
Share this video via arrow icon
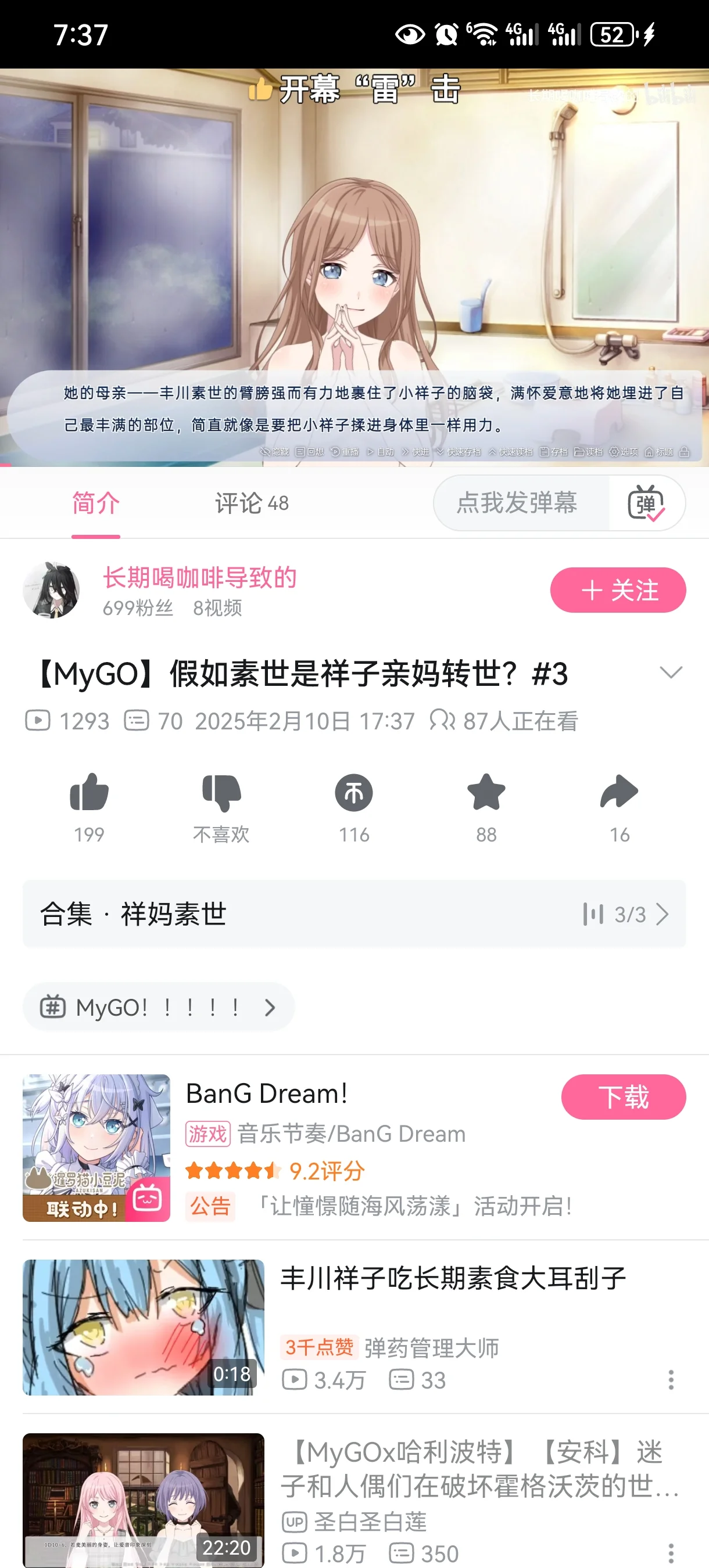point(619,793)
